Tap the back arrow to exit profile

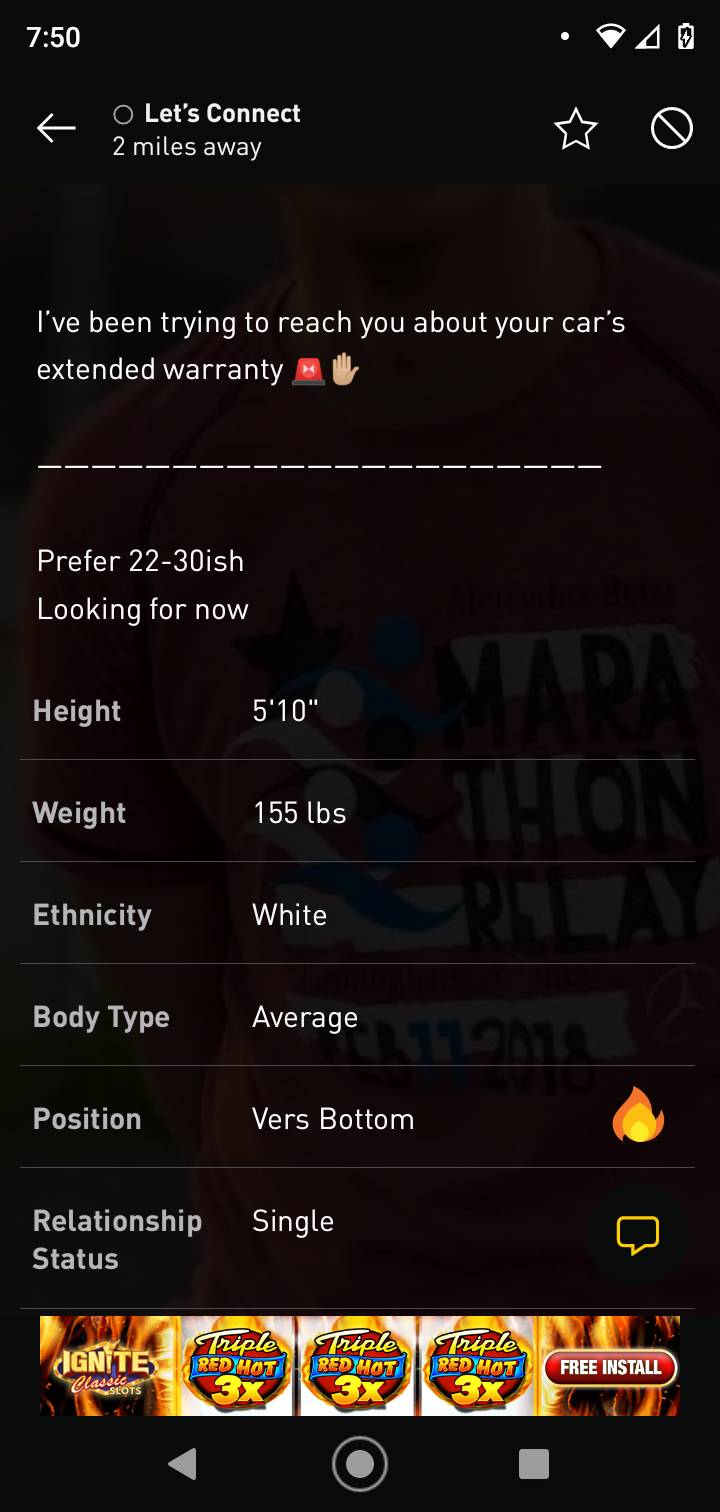[x=56, y=128]
